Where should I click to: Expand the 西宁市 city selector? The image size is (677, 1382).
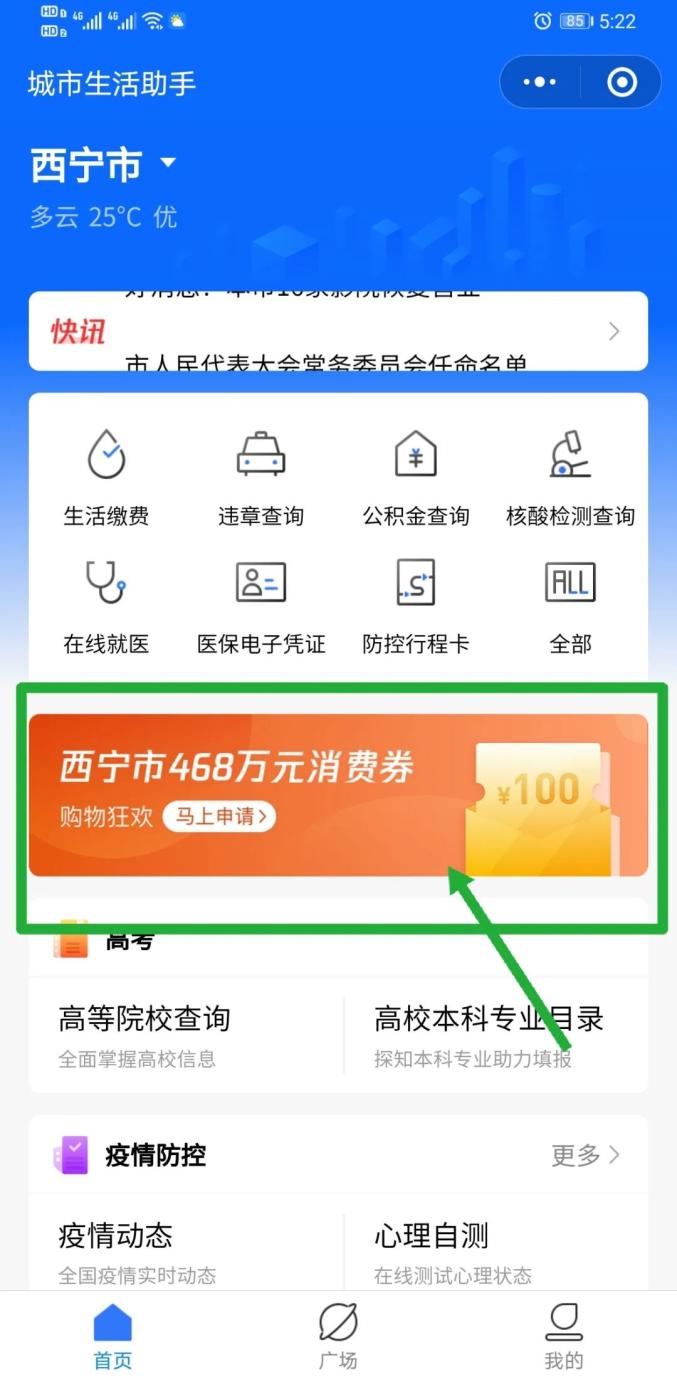click(167, 163)
